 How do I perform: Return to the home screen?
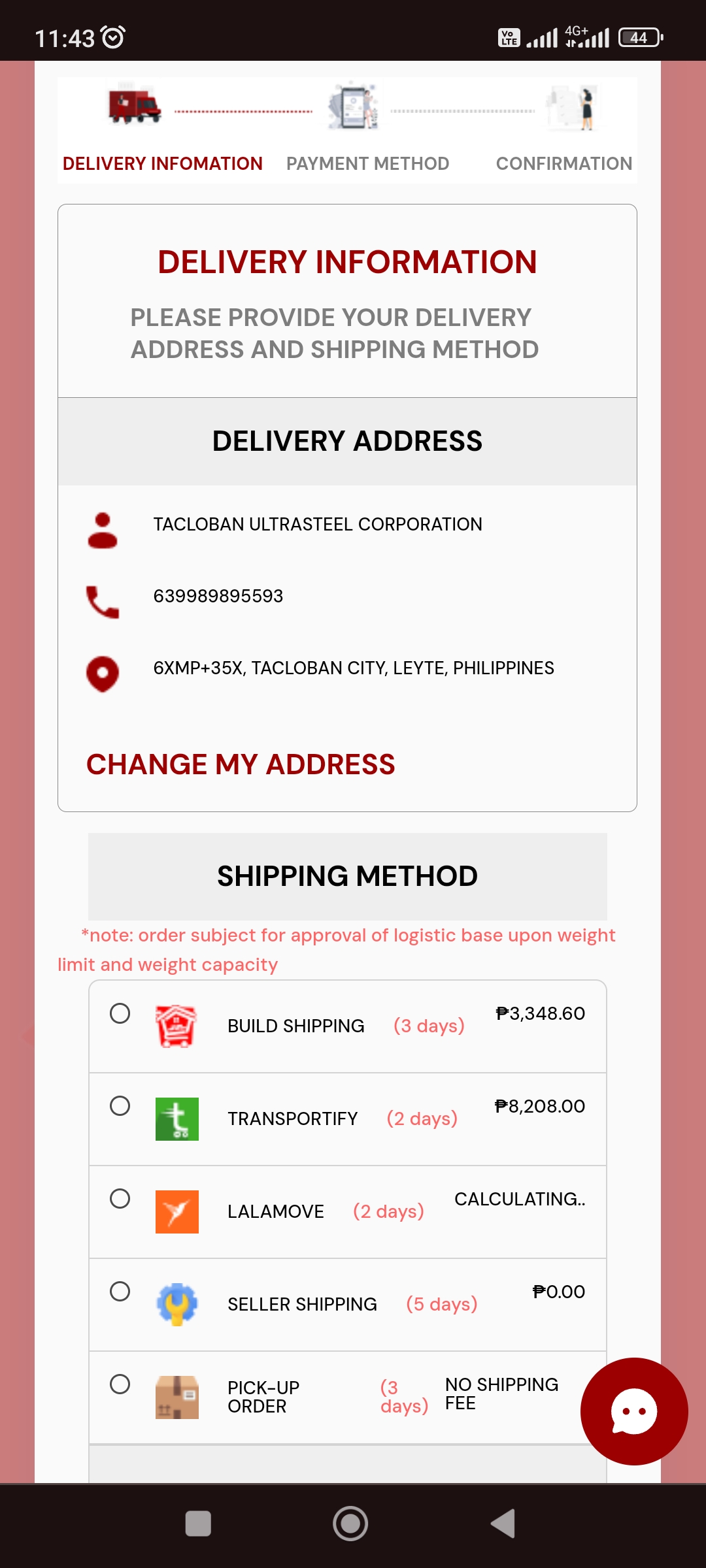coord(350,1524)
